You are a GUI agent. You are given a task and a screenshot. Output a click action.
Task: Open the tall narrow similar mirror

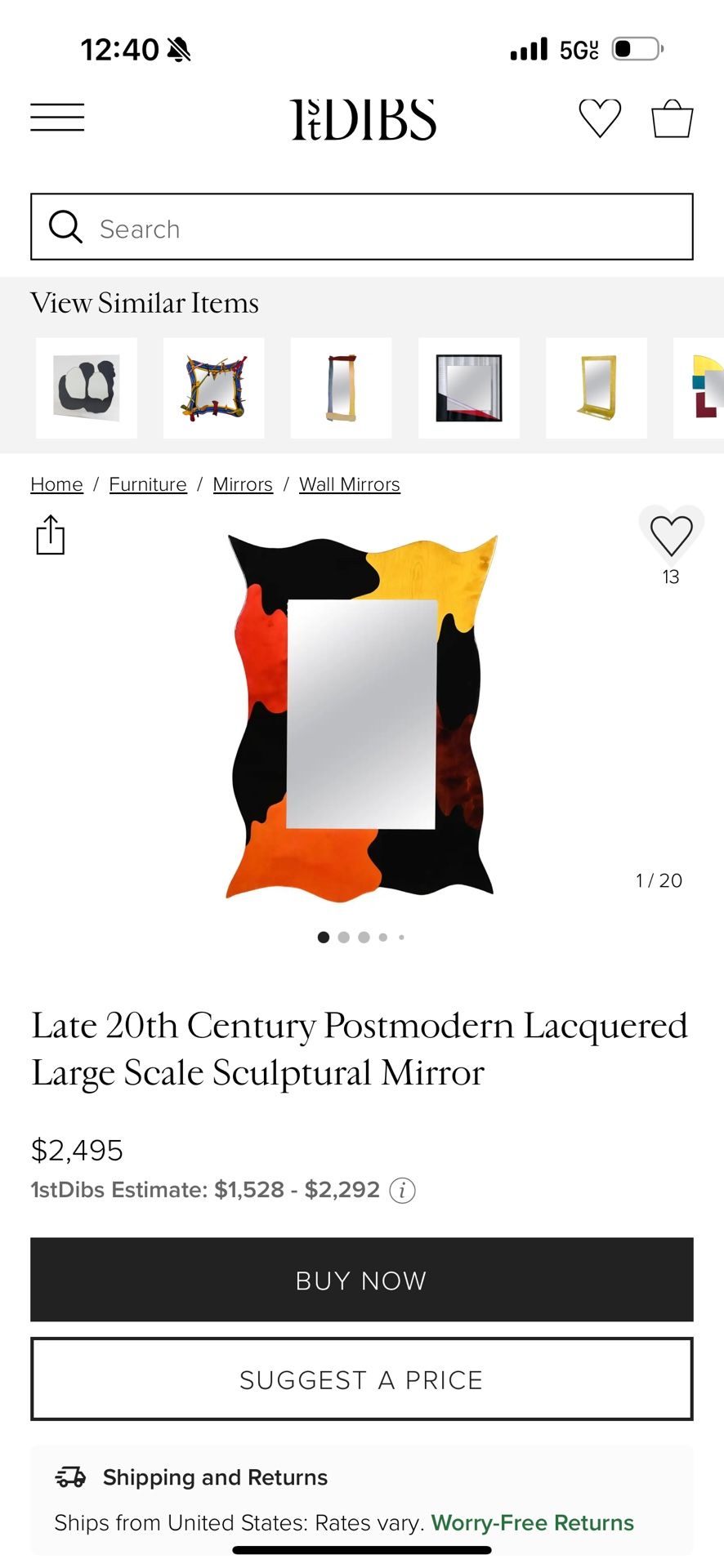click(x=342, y=388)
